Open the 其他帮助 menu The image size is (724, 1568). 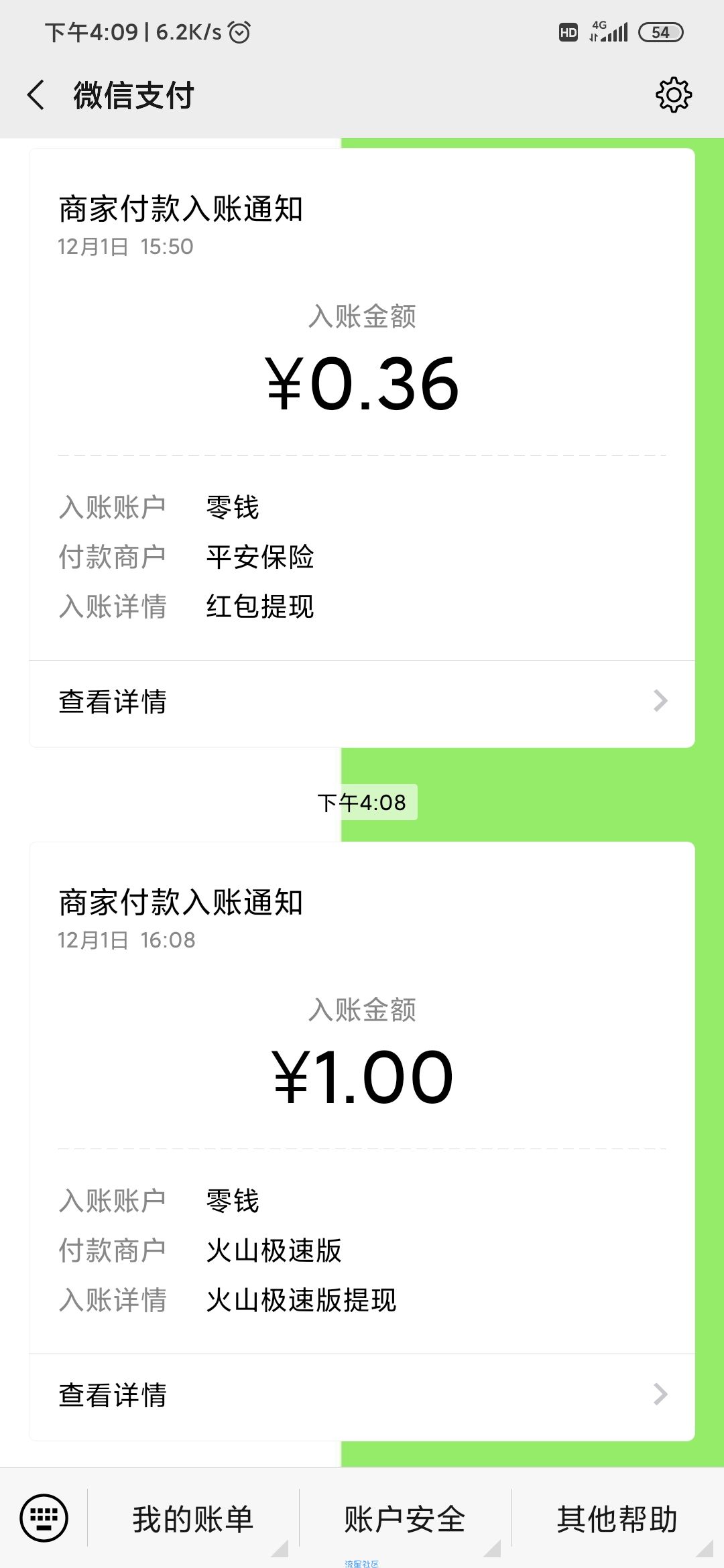(x=617, y=1518)
